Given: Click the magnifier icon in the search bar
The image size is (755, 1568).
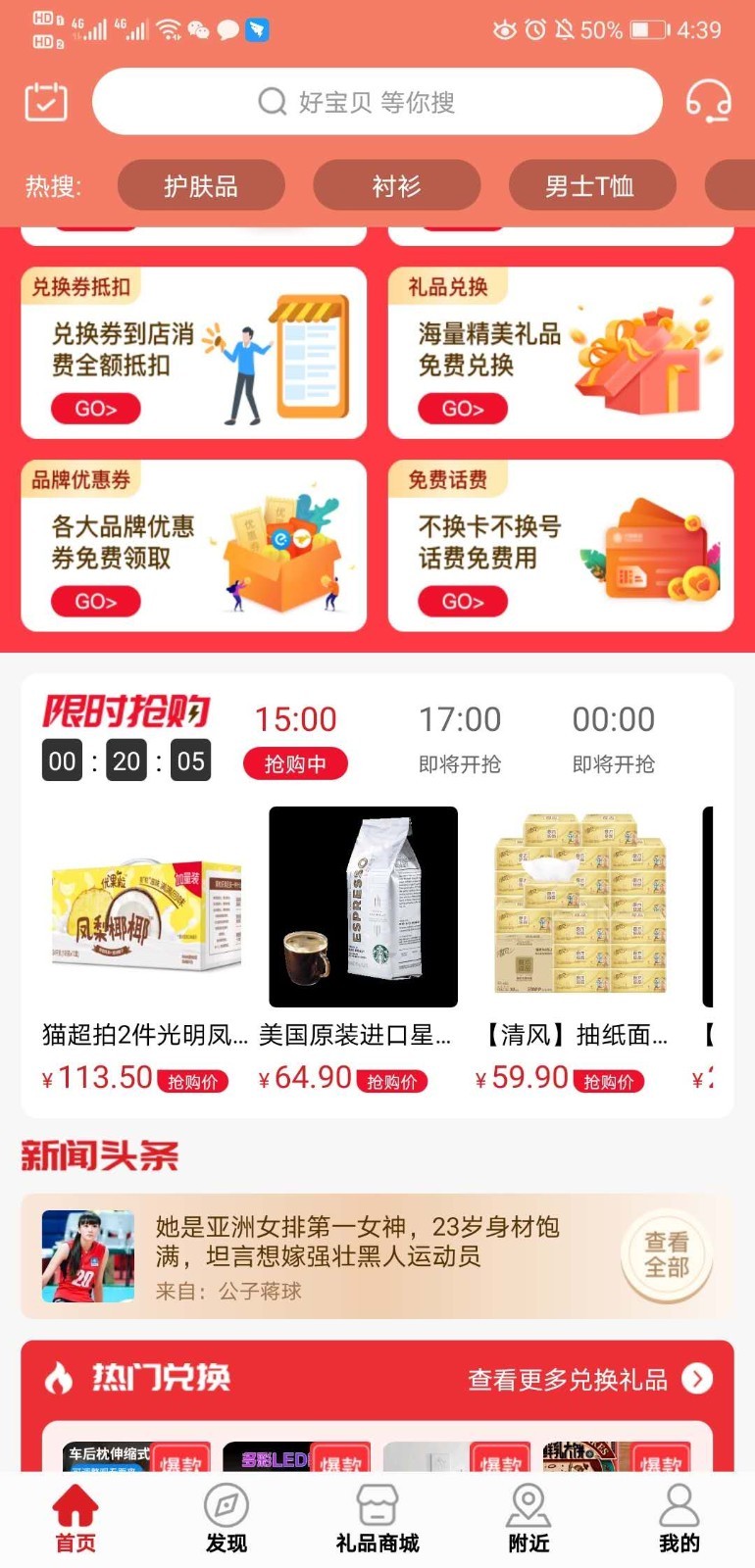Looking at the screenshot, I should tap(271, 102).
